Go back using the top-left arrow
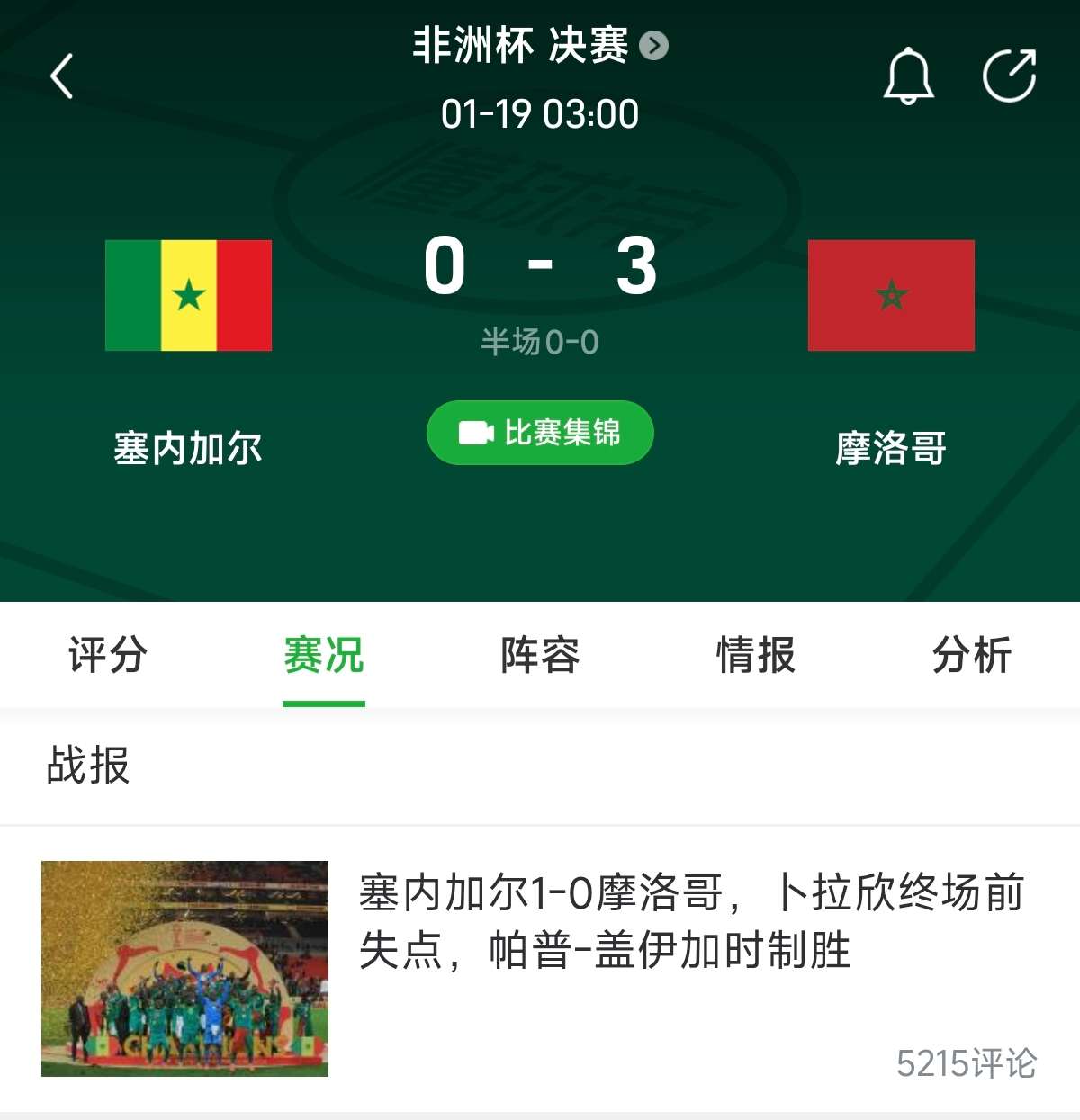The image size is (1080, 1120). click(x=62, y=76)
